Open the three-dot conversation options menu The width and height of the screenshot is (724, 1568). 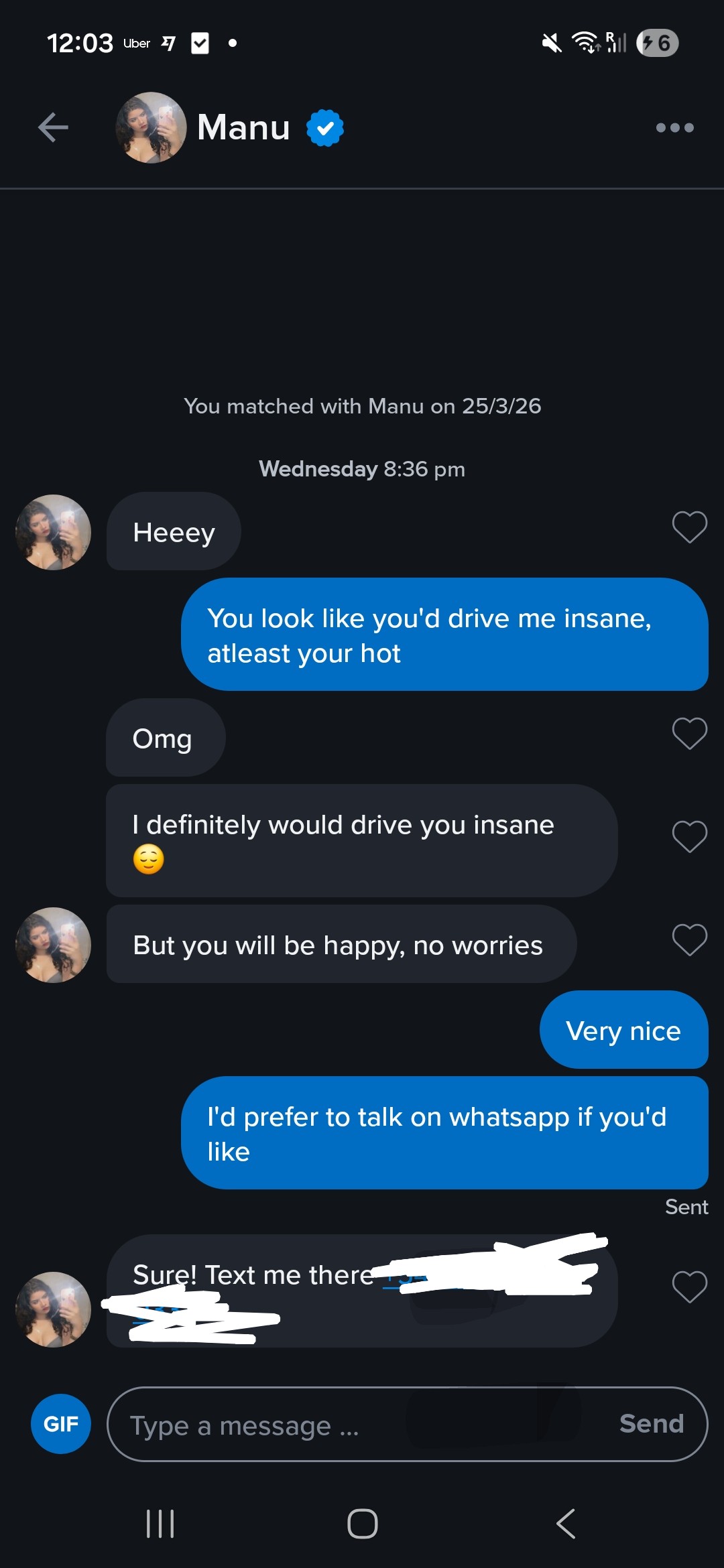pyautogui.click(x=674, y=127)
